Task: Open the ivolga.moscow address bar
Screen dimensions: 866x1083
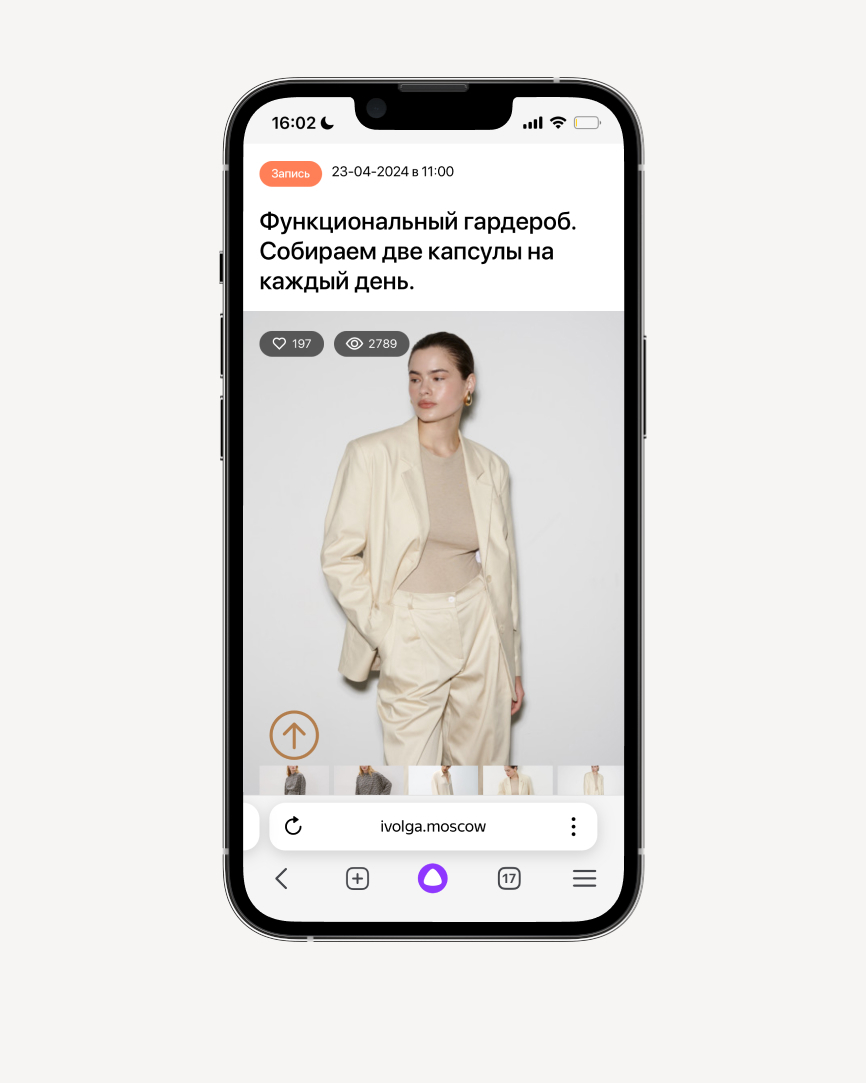Action: (x=433, y=826)
